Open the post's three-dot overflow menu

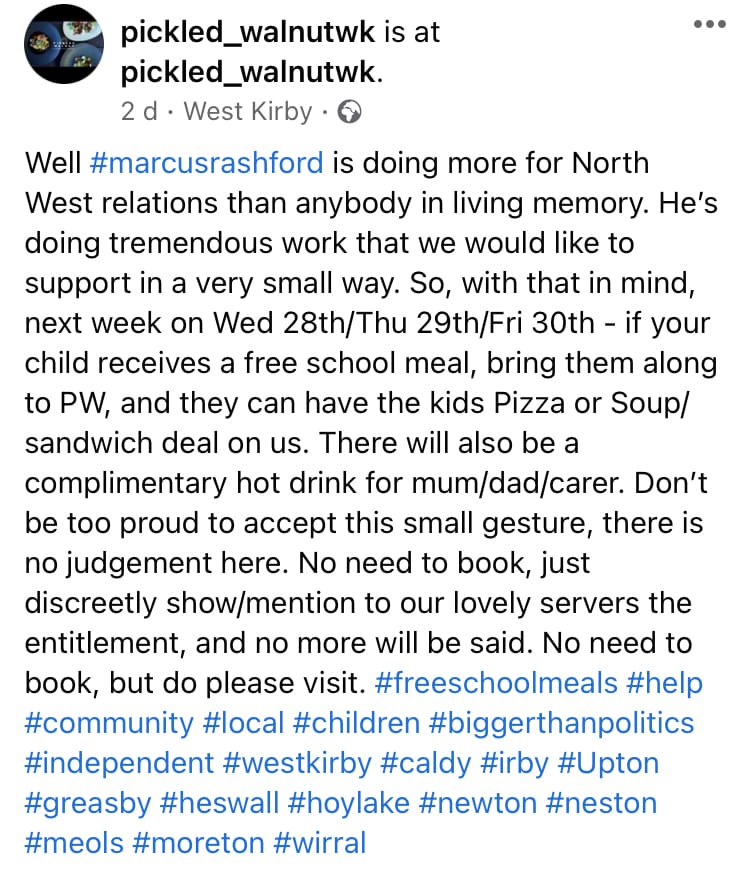pyautogui.click(x=710, y=24)
